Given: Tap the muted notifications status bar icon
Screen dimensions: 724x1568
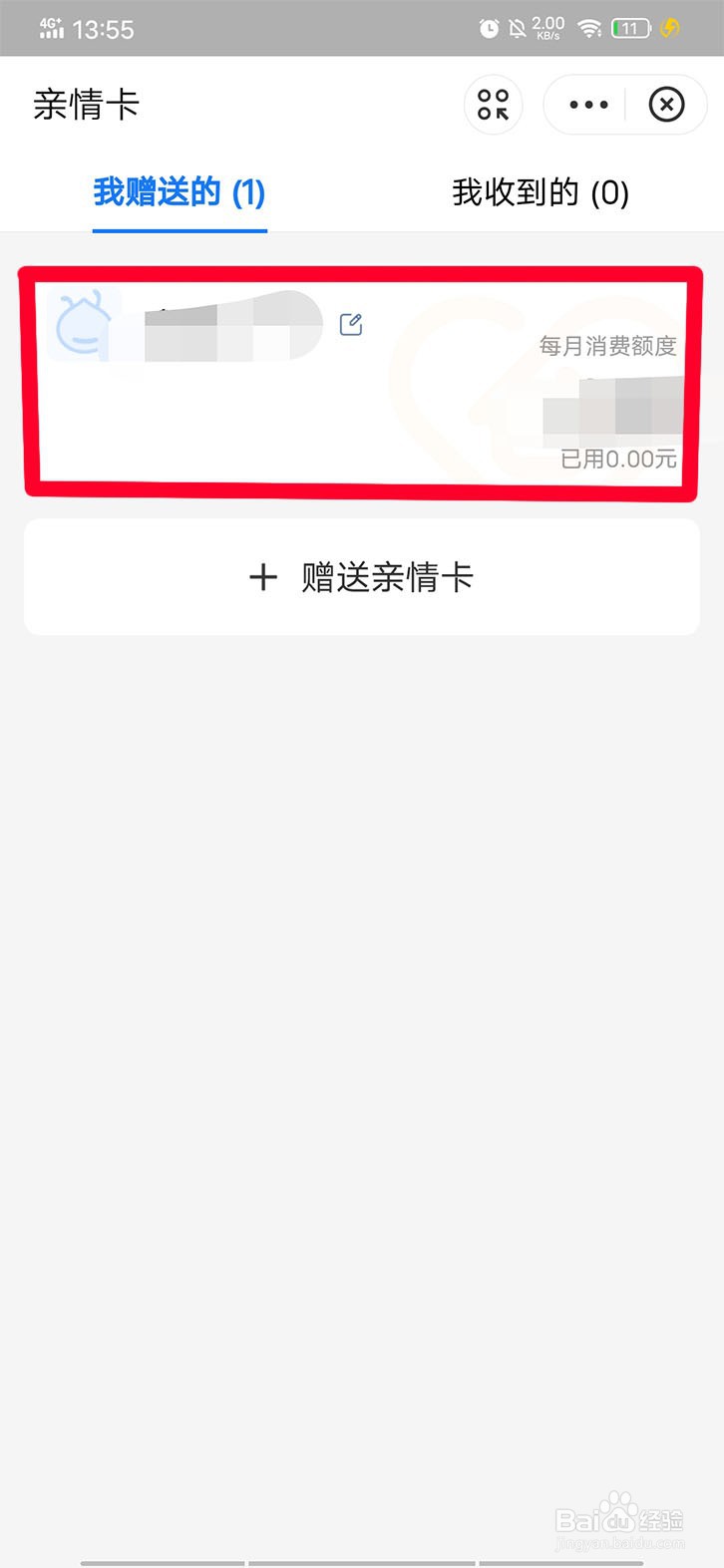Looking at the screenshot, I should point(518,28).
